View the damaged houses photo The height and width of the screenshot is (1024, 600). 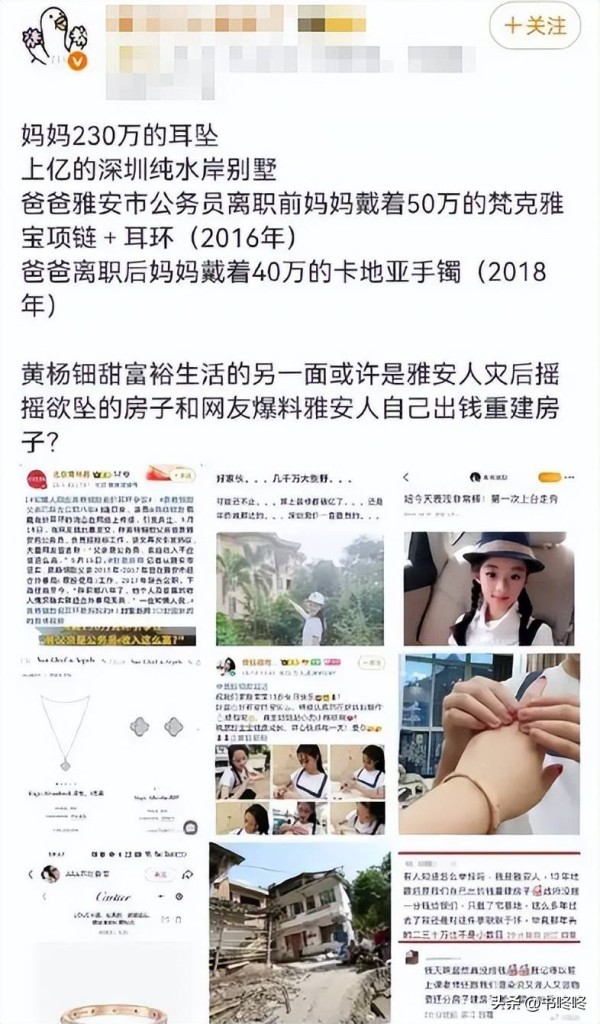click(300, 933)
